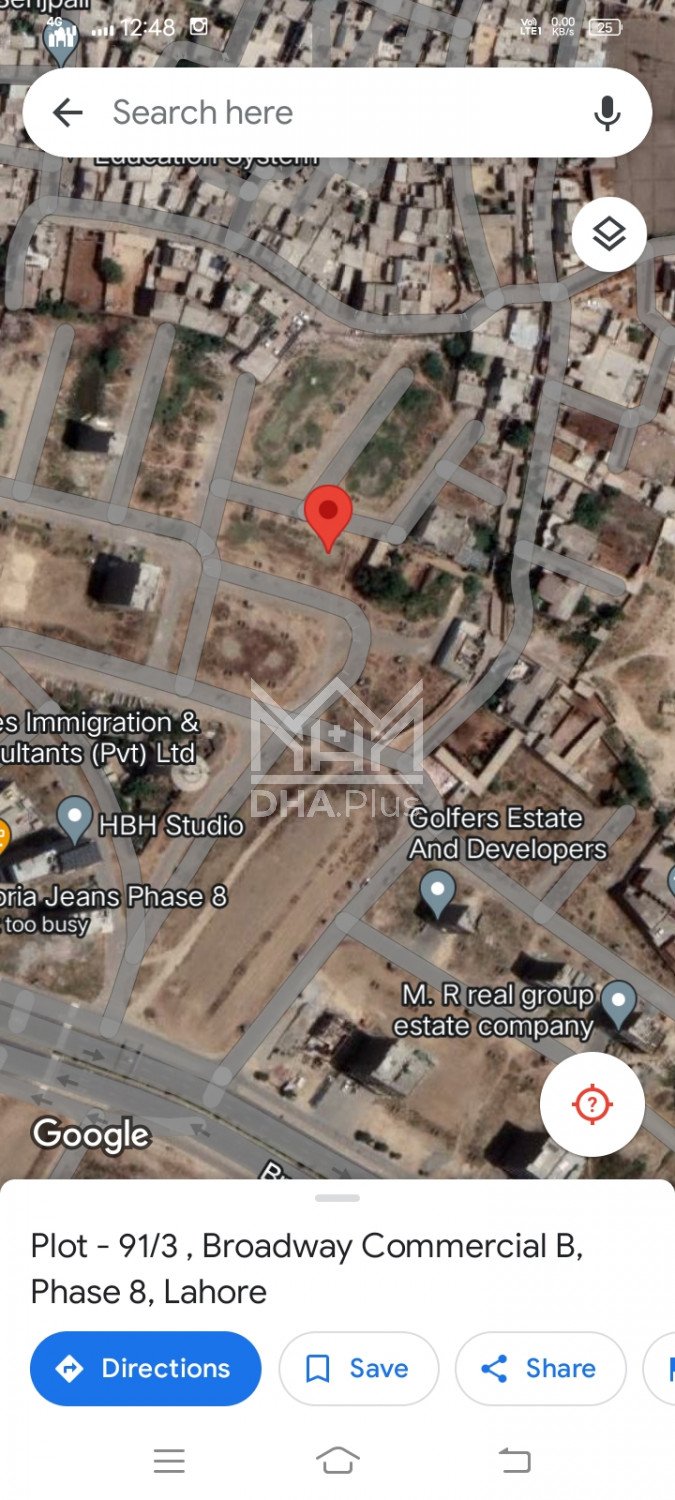
Task: Get directions to Plot 91/3
Action: [x=146, y=1368]
